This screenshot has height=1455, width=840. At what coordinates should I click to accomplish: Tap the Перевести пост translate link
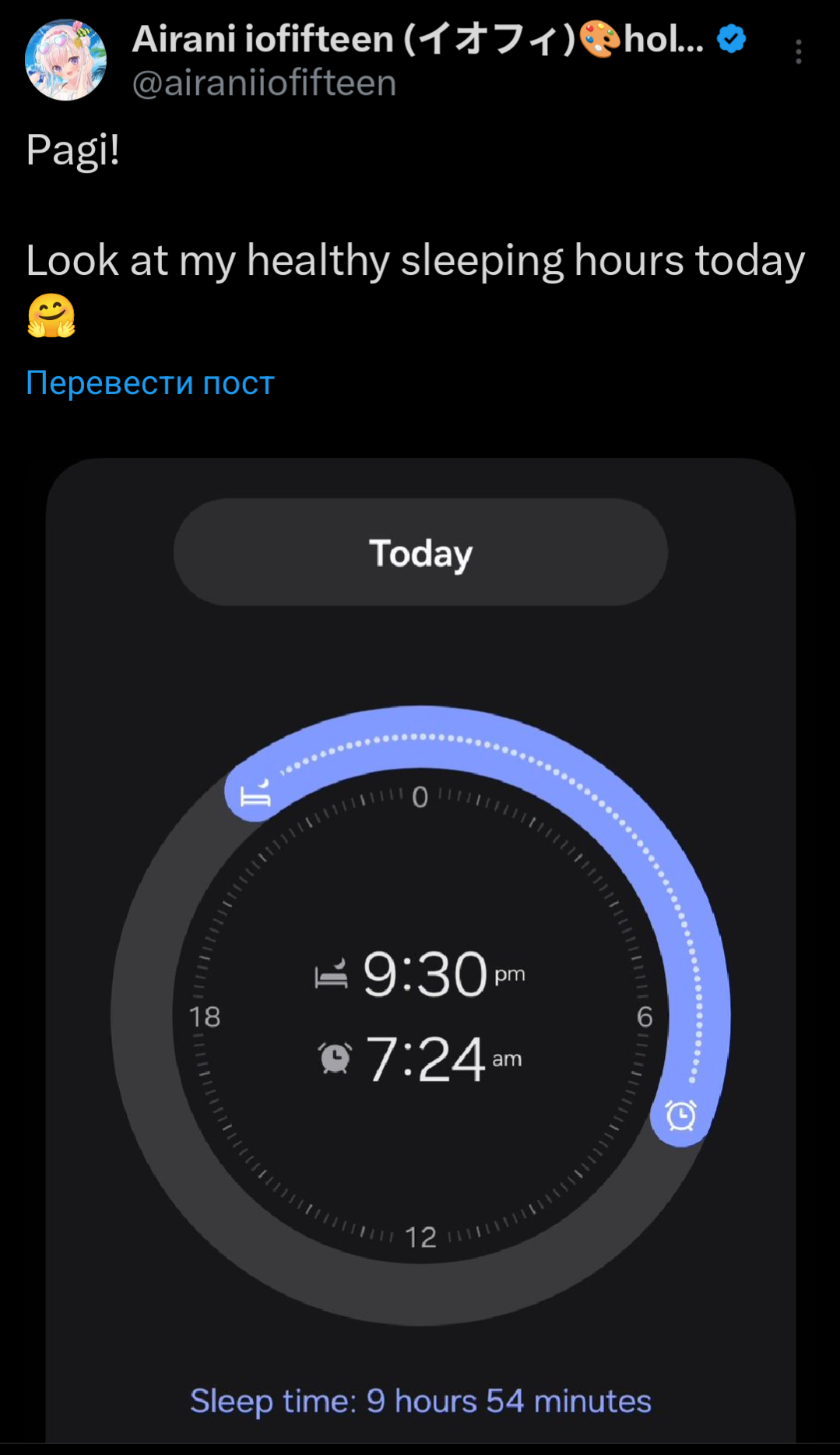pos(150,382)
